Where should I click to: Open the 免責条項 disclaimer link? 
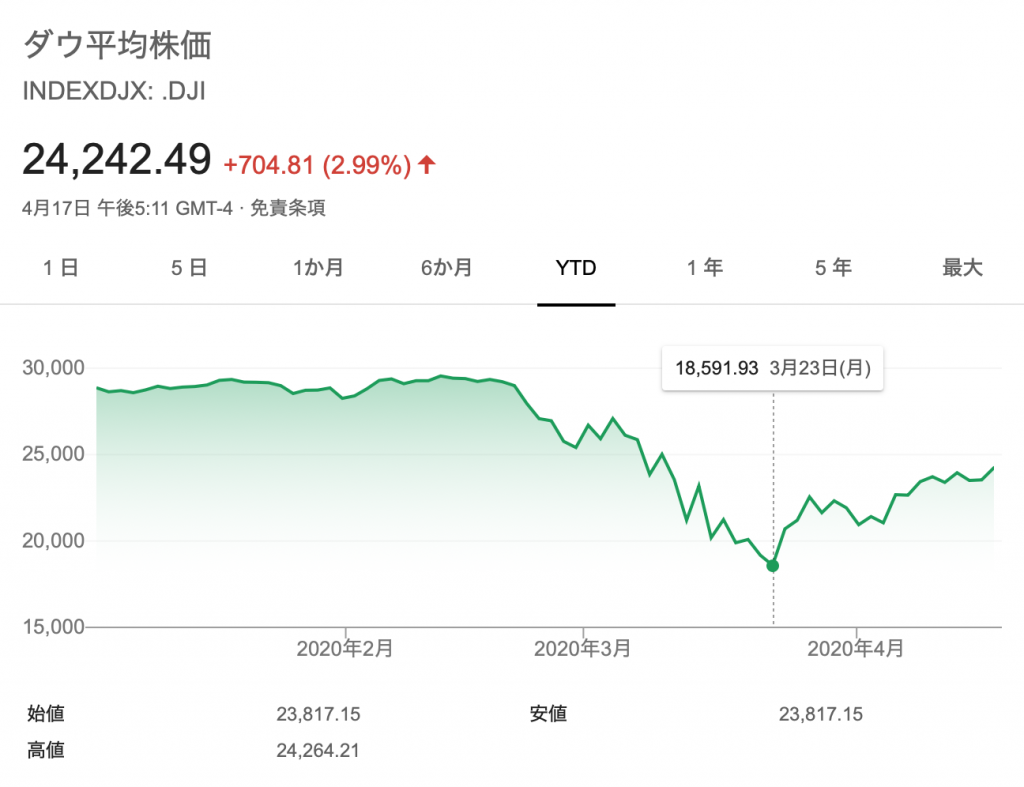pyautogui.click(x=288, y=209)
